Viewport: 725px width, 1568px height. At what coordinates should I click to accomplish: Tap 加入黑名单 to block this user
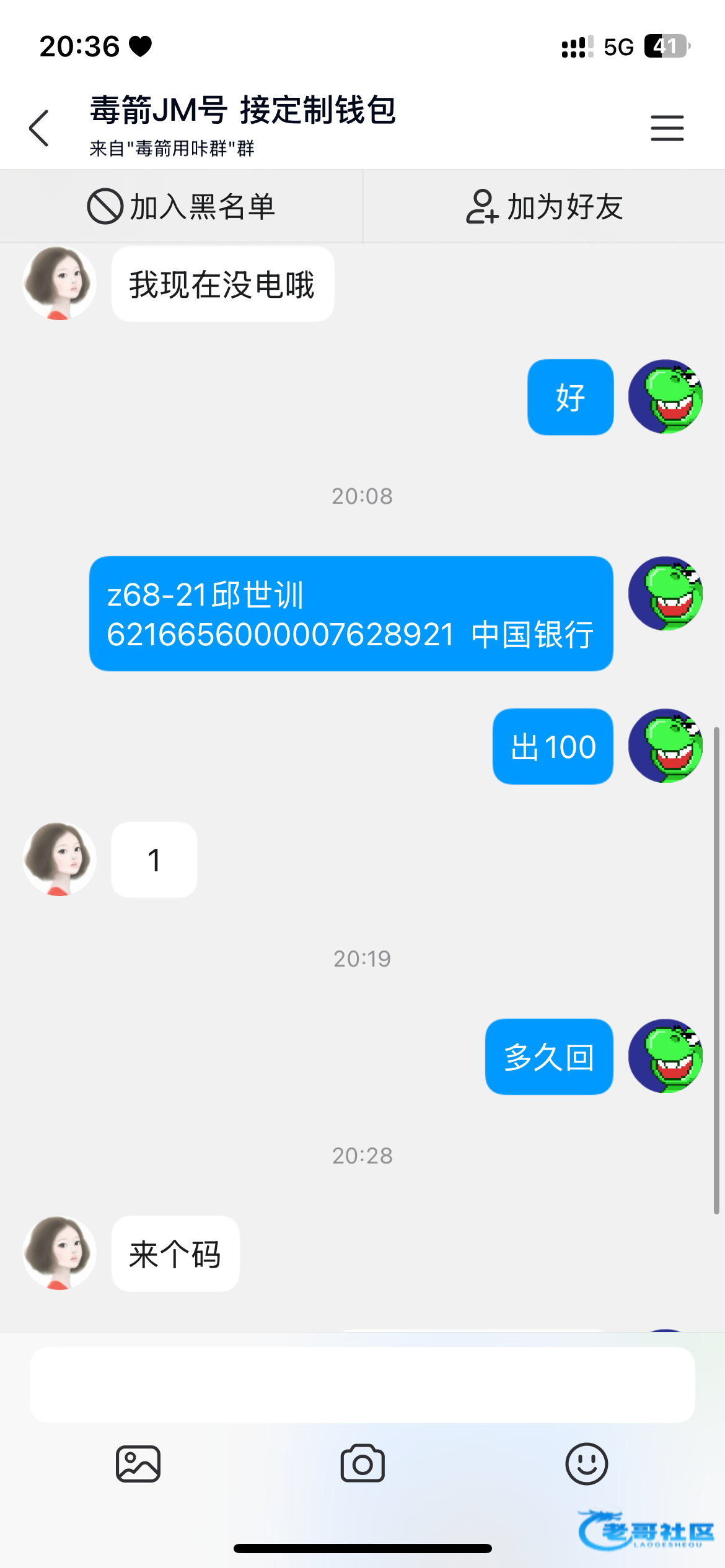coord(181,206)
